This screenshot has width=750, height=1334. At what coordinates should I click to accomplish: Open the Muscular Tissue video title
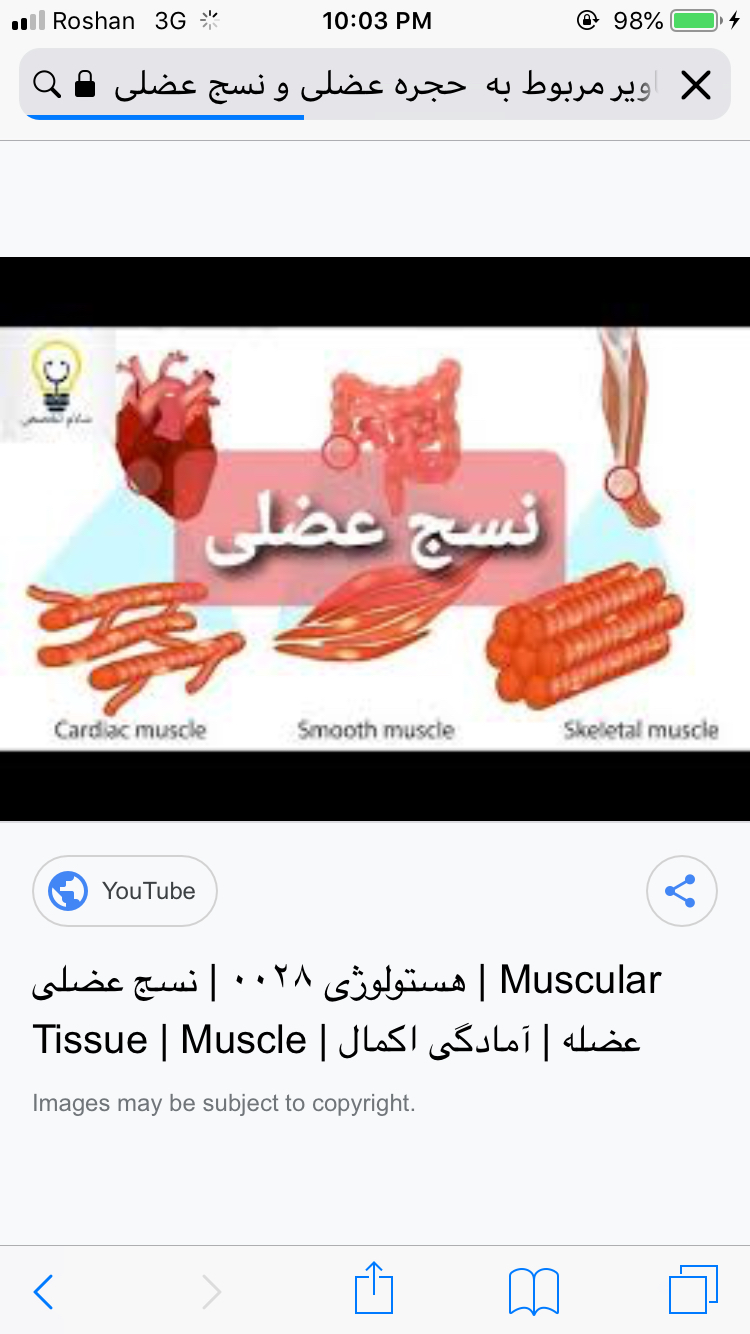coord(346,1010)
